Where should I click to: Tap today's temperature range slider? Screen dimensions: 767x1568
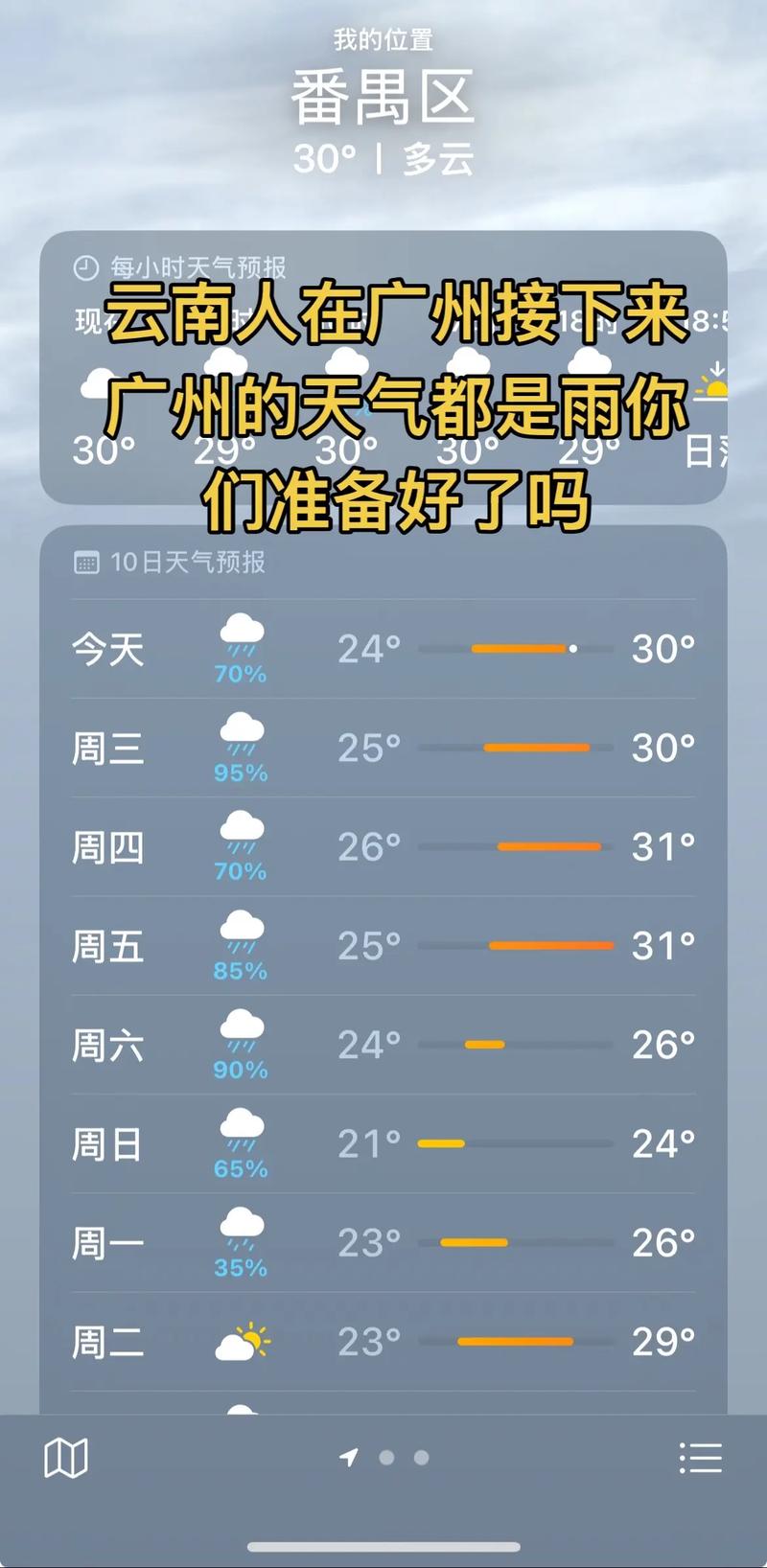518,649
